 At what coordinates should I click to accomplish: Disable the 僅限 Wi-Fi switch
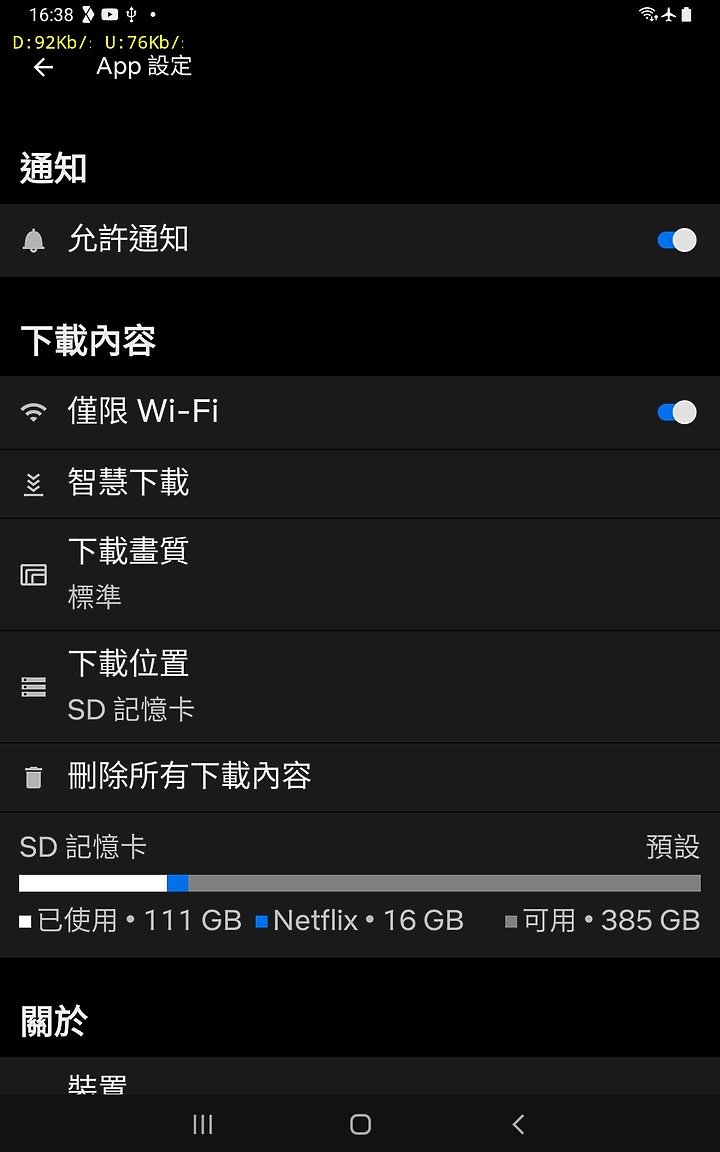pyautogui.click(x=677, y=412)
